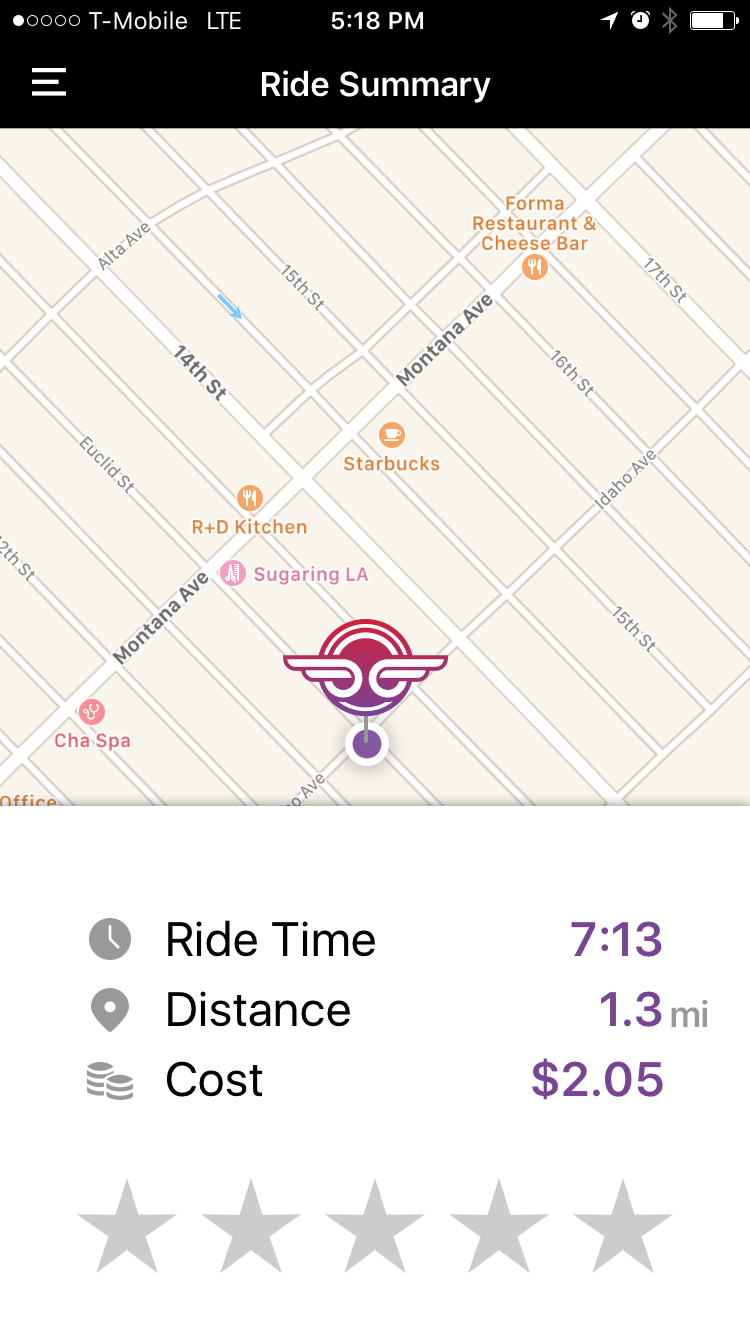Give a five-star ride rating
This screenshot has width=750, height=1334.
coord(623,1228)
